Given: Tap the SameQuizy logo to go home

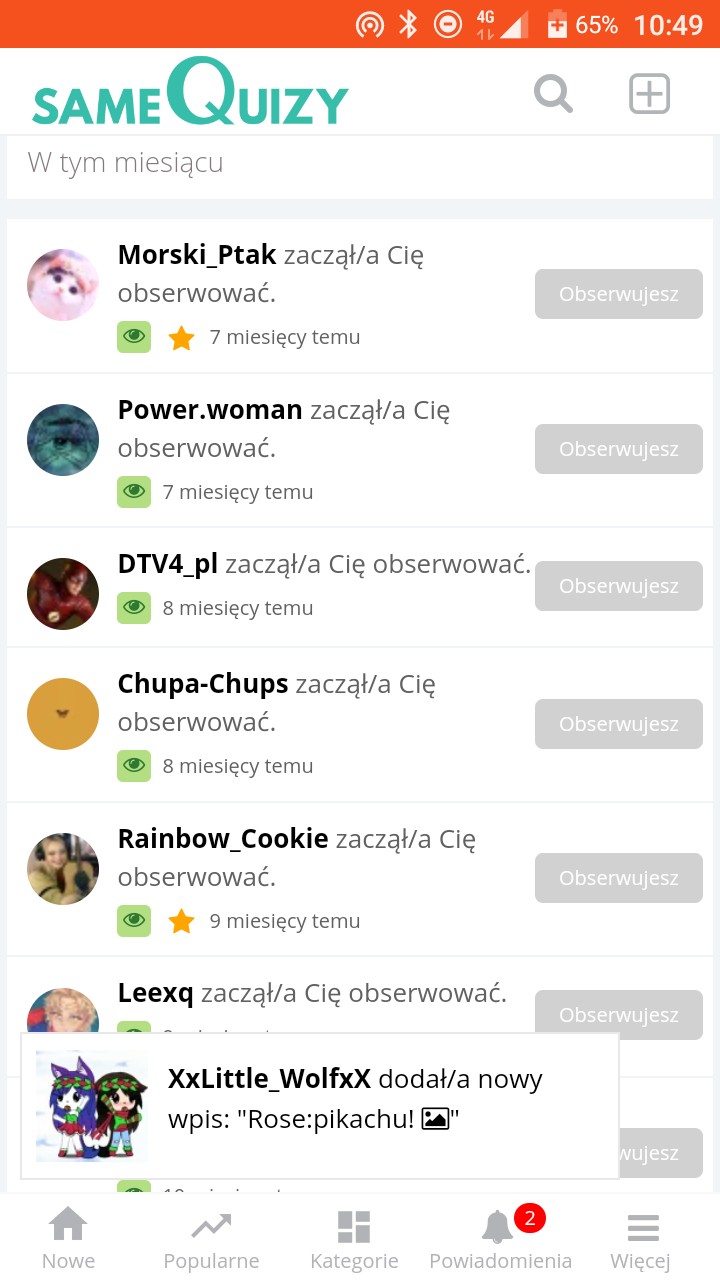Looking at the screenshot, I should (190, 94).
